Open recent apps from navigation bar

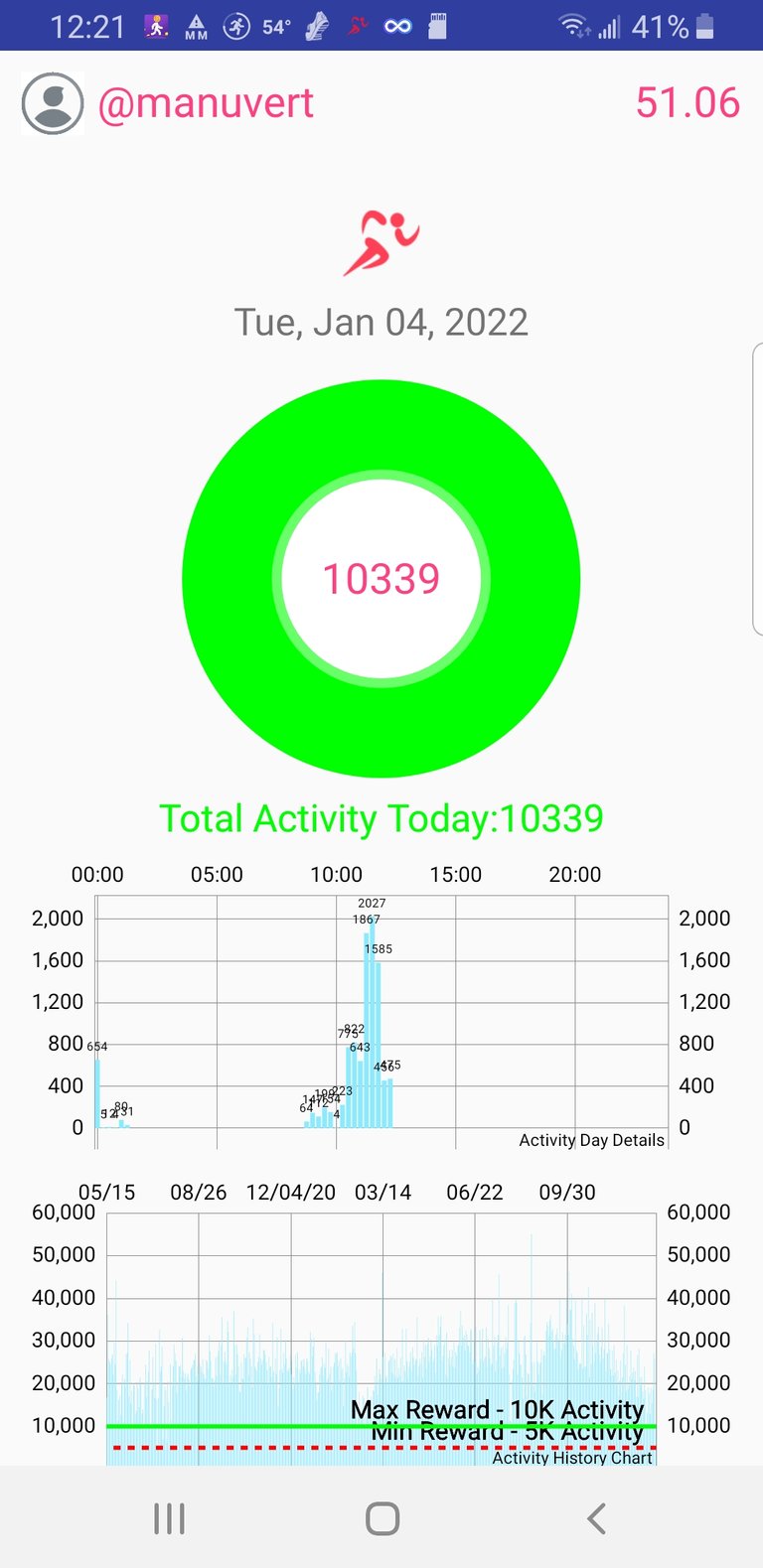click(169, 1518)
